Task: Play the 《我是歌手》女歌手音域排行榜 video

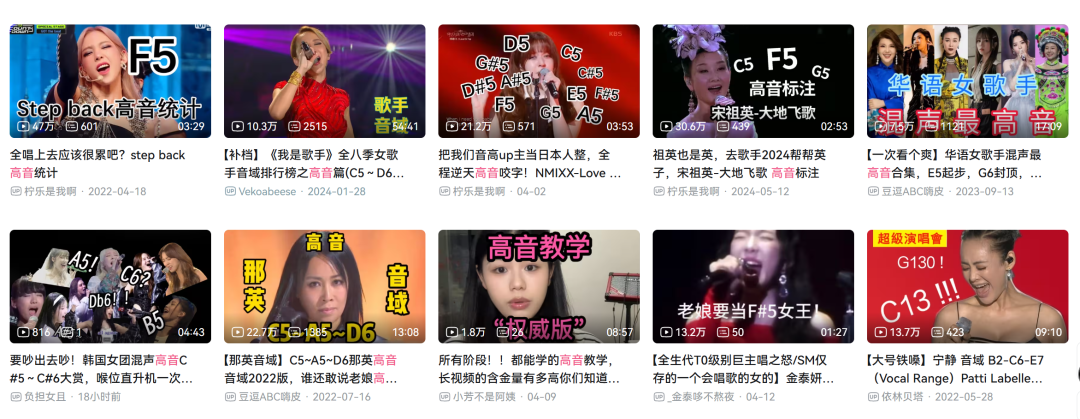Action: tap(325, 80)
